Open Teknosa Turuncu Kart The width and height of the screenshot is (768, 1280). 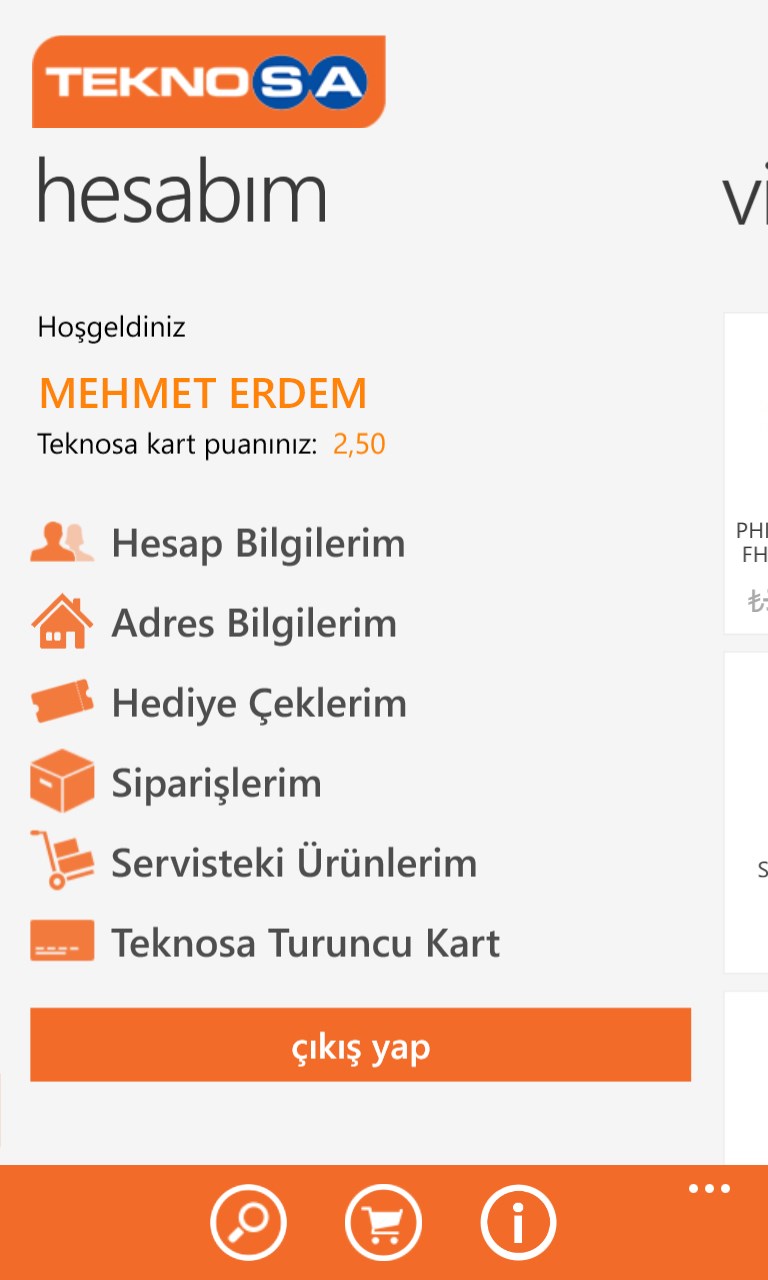pyautogui.click(x=305, y=943)
